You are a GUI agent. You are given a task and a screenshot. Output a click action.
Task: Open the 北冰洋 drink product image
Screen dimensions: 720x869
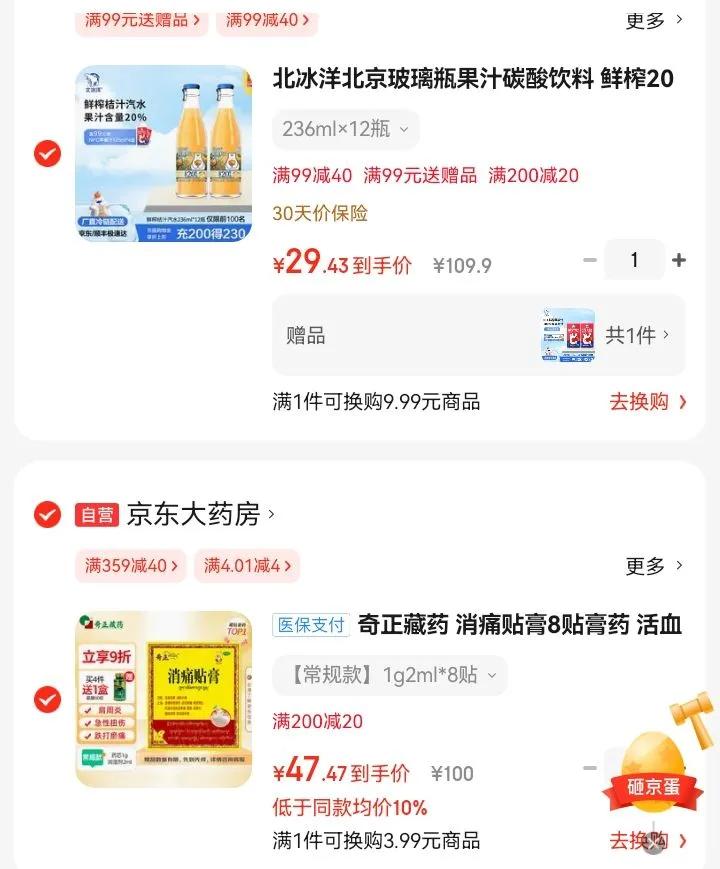[x=164, y=154]
